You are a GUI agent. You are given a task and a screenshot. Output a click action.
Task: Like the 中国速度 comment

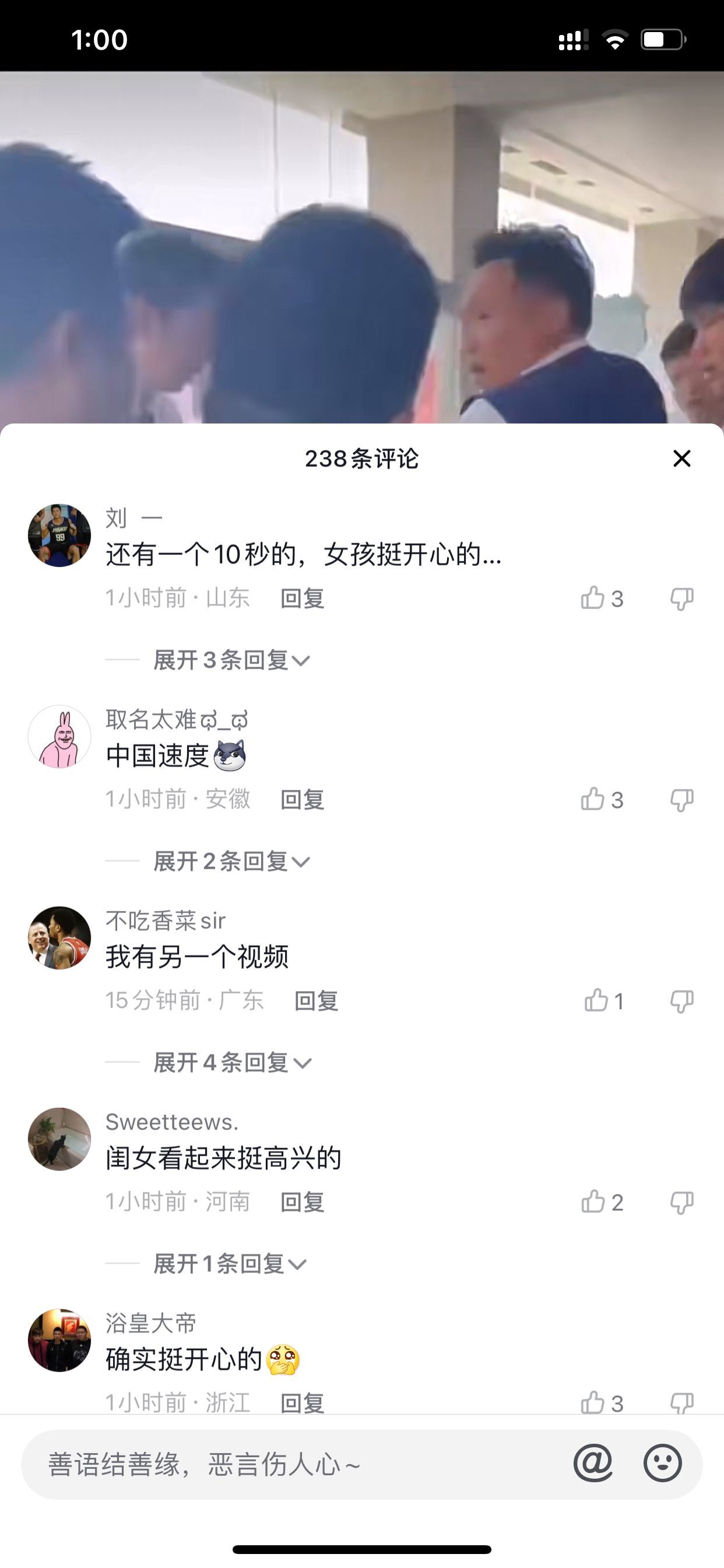tap(593, 799)
